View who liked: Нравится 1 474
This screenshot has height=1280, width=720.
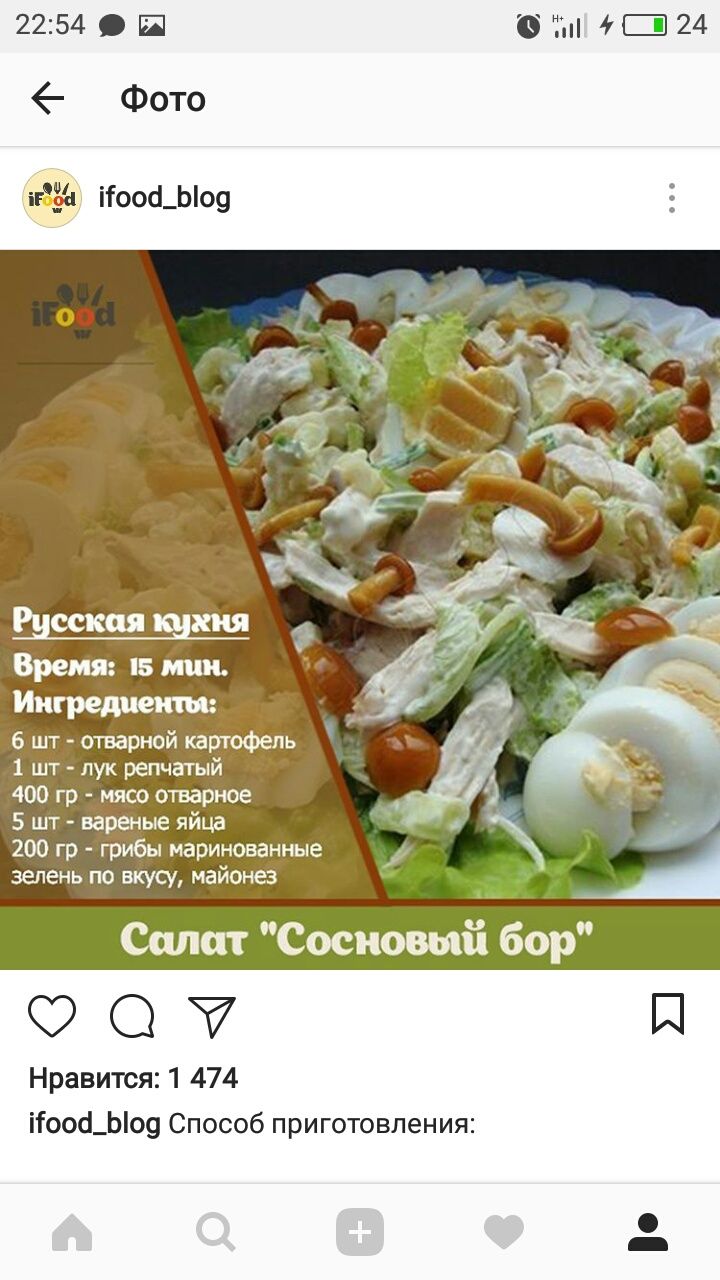click(x=133, y=1078)
